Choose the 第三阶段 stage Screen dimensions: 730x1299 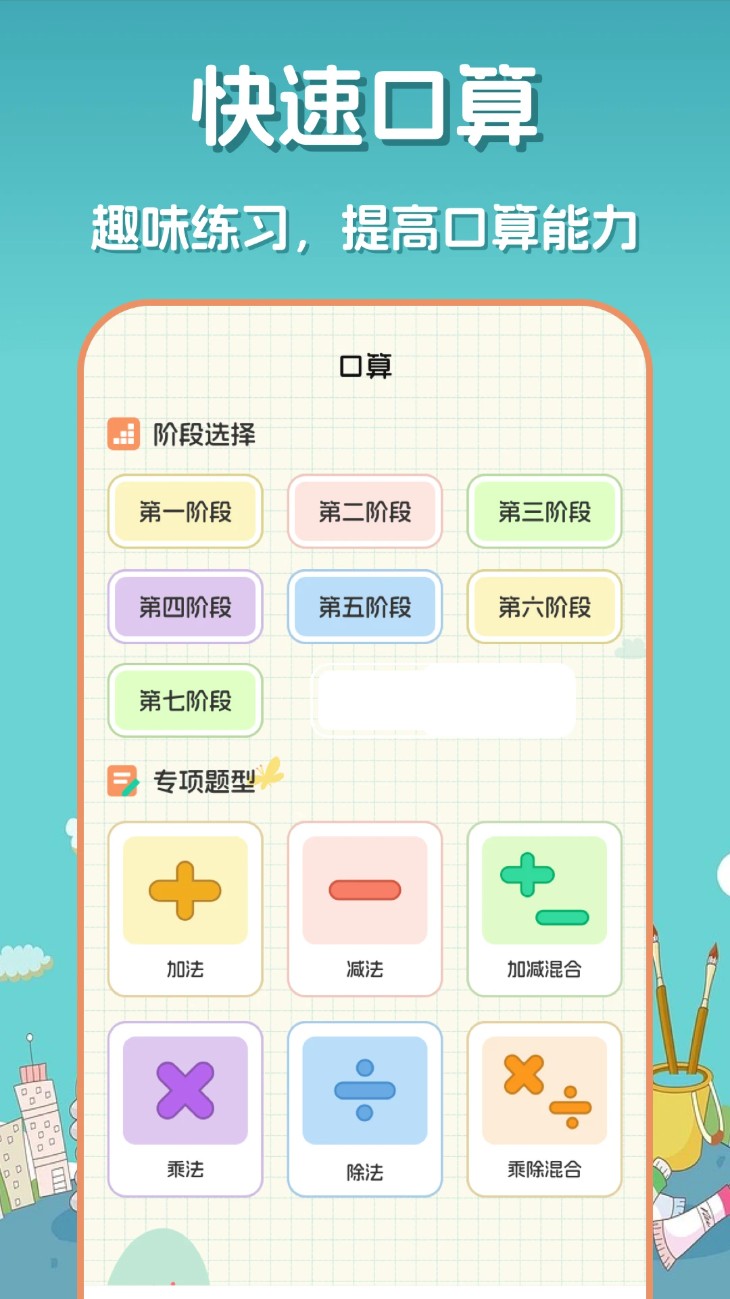click(543, 512)
